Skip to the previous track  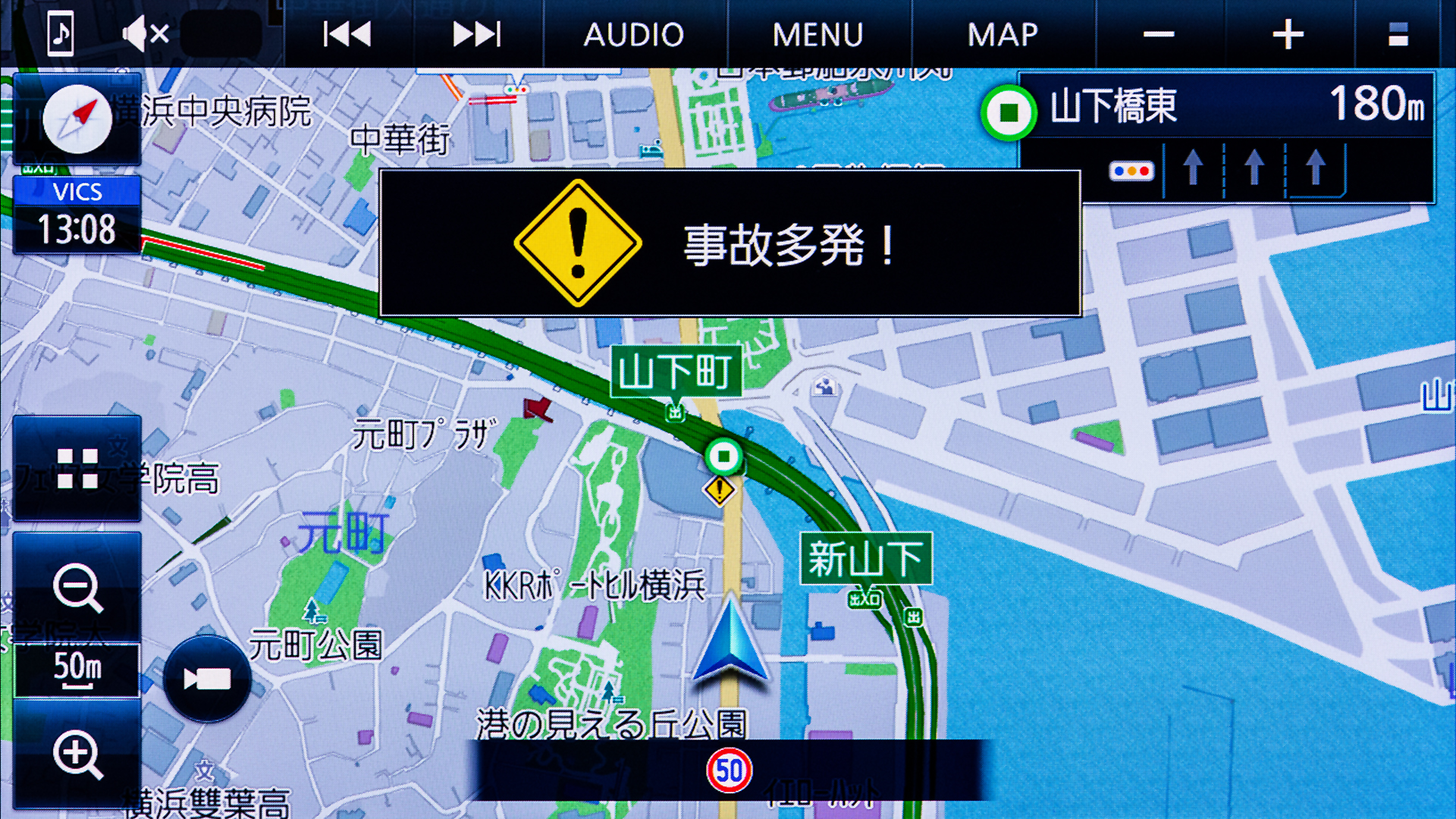pyautogui.click(x=347, y=34)
